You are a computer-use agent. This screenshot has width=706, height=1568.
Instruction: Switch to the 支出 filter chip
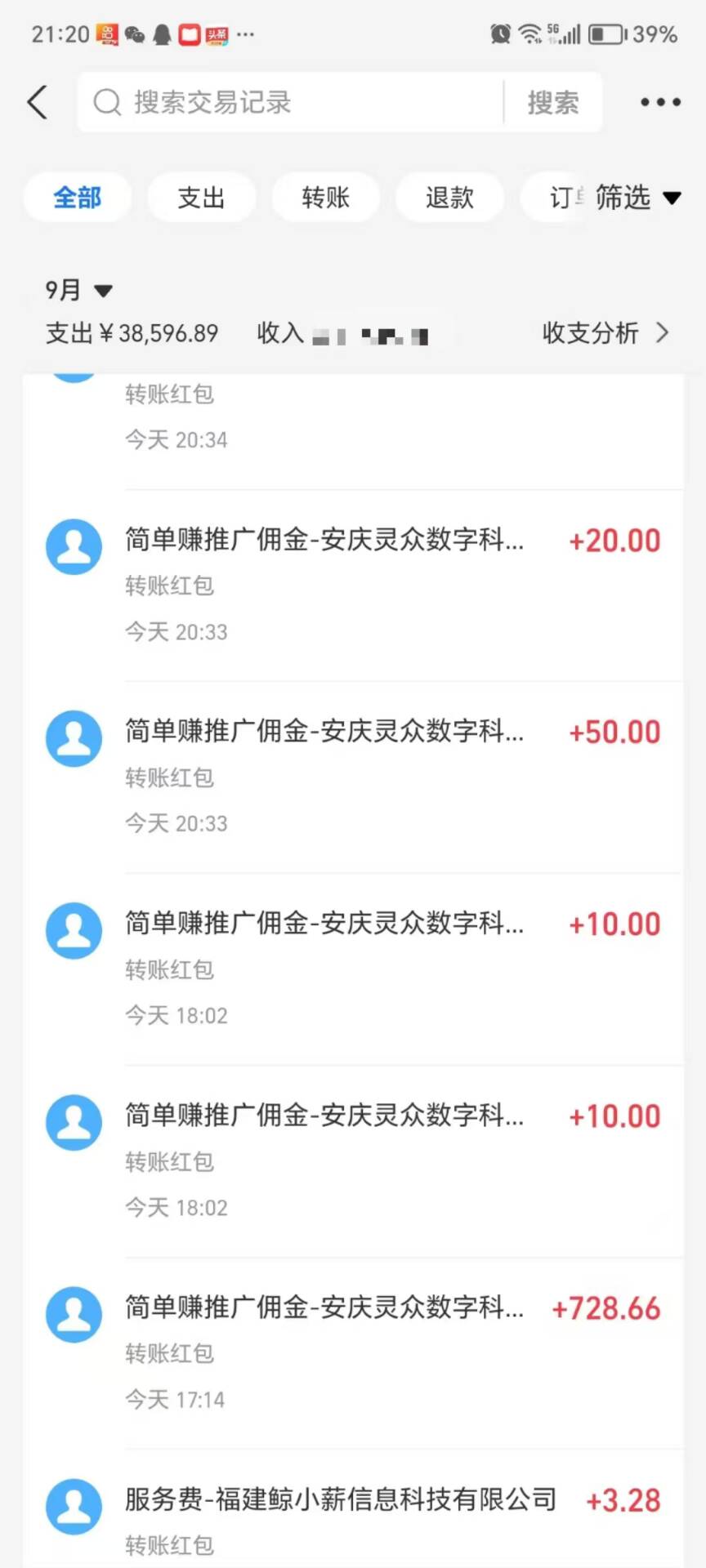(x=201, y=197)
